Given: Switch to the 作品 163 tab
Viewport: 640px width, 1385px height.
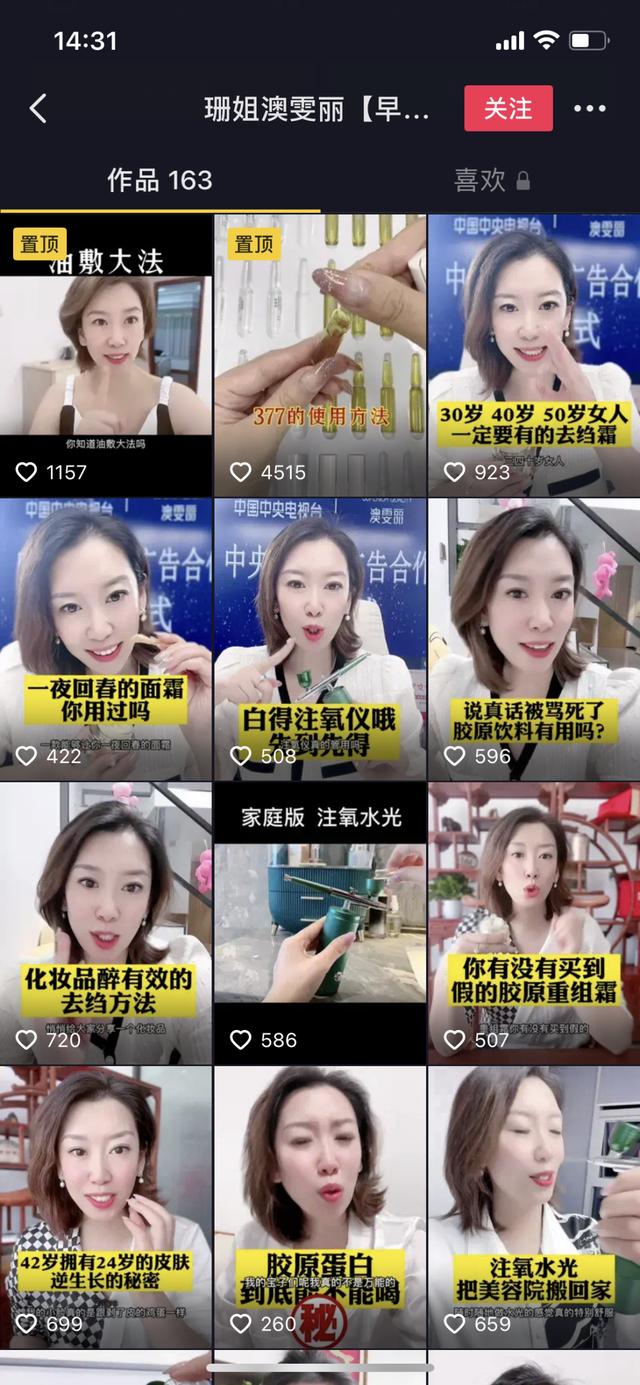Looking at the screenshot, I should coord(160,181).
